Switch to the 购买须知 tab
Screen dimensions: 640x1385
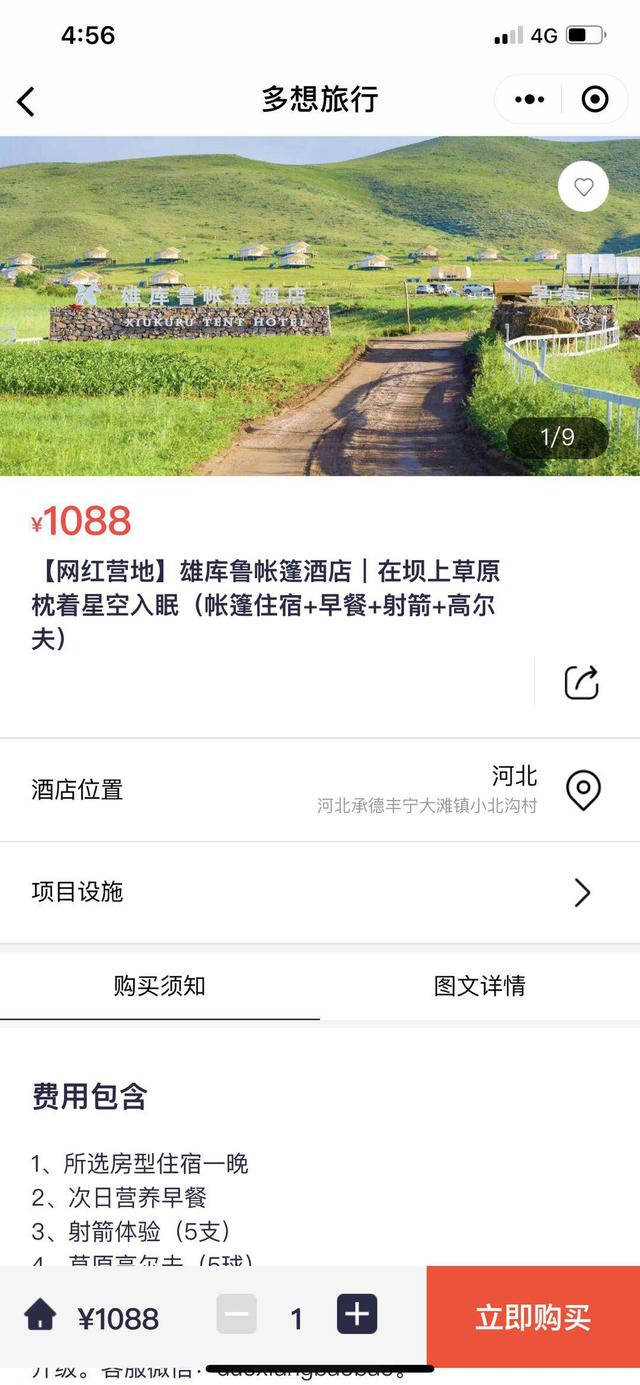pyautogui.click(x=160, y=986)
